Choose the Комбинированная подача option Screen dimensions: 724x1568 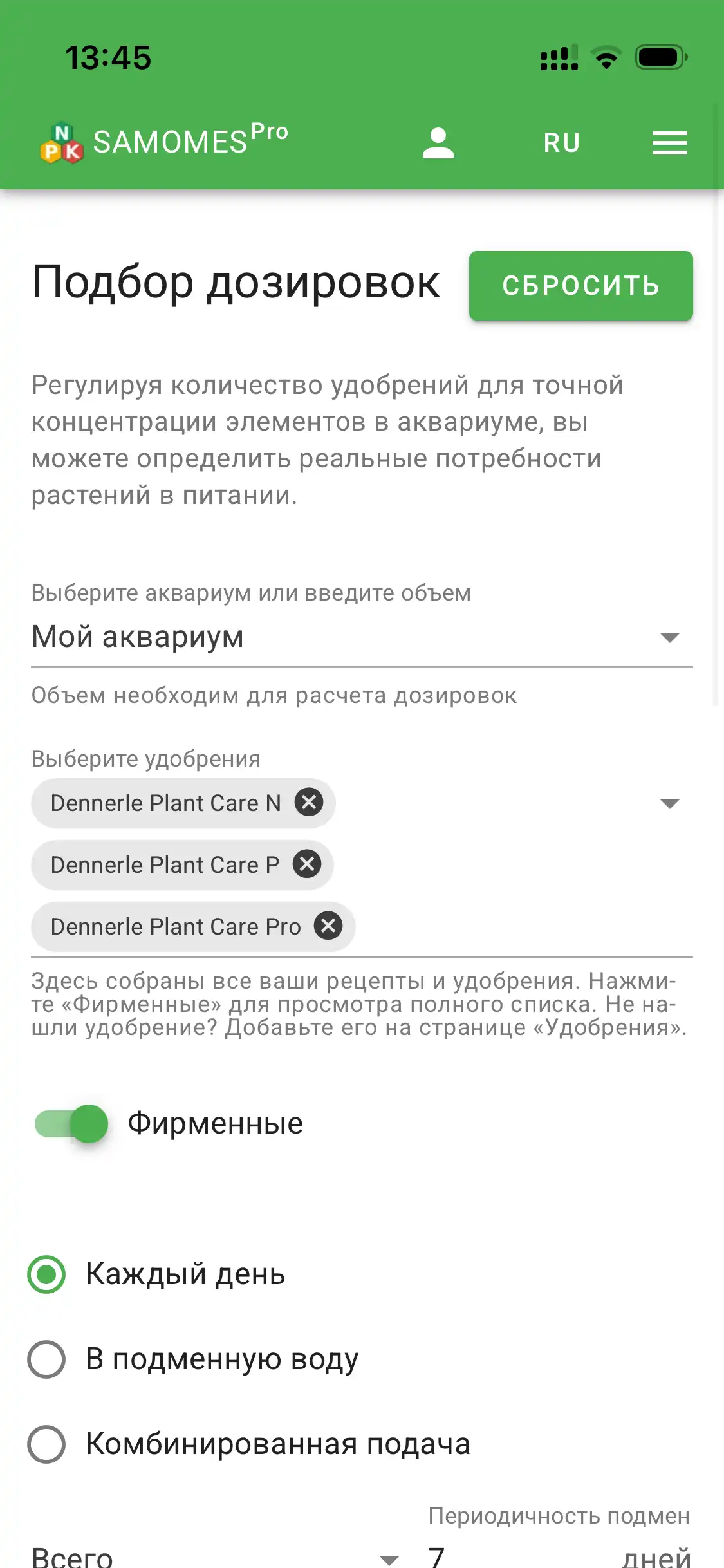click(46, 1444)
